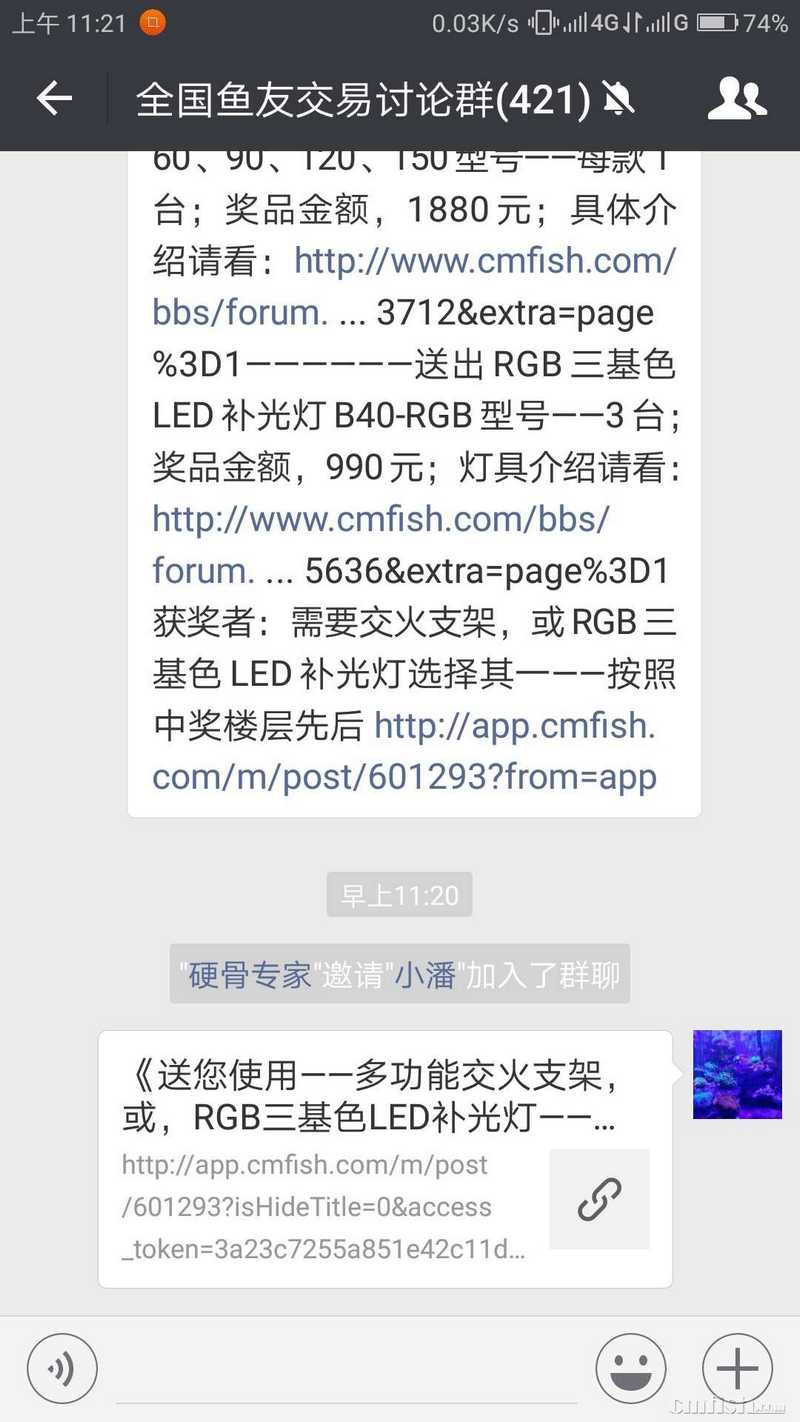Tap the orange notification icon in the status bar
The image size is (800, 1422).
pos(153,20)
